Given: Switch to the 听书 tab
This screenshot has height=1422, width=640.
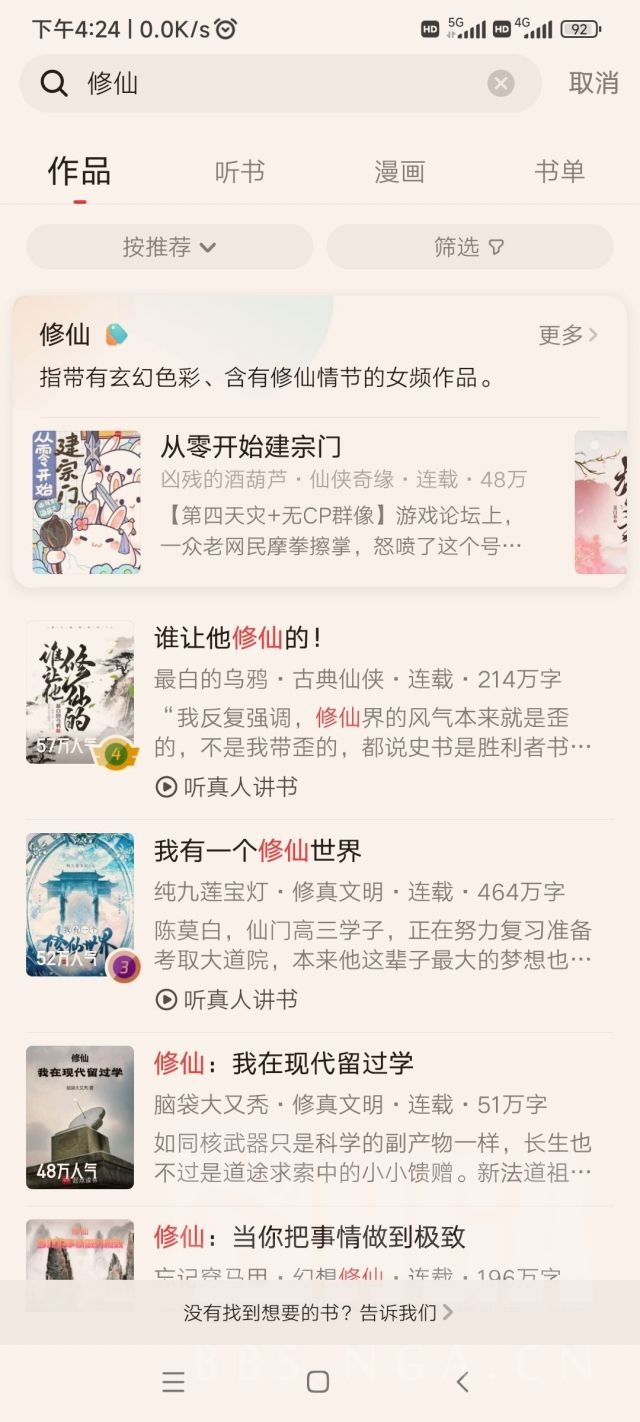Looking at the screenshot, I should tap(240, 172).
